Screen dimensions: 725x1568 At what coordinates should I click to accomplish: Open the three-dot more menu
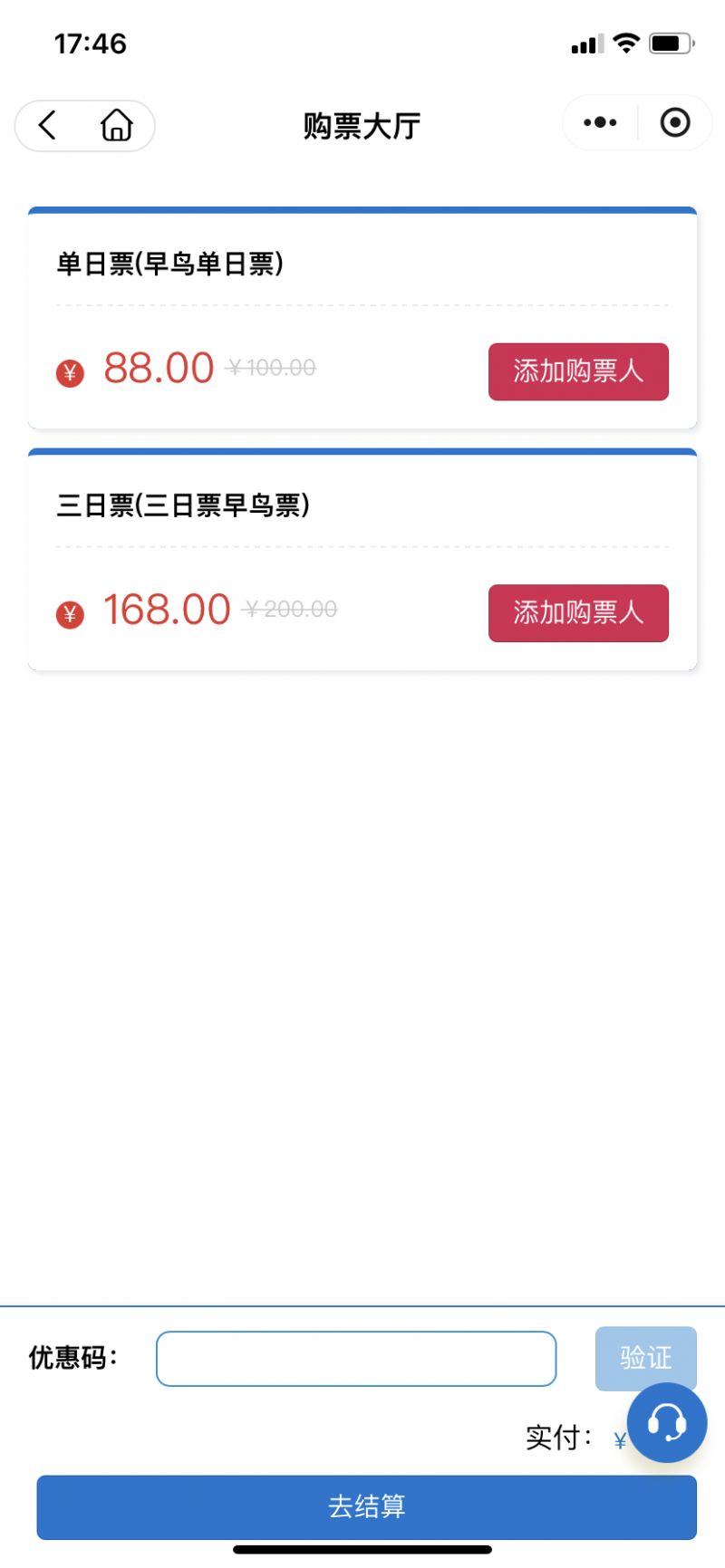[x=600, y=122]
